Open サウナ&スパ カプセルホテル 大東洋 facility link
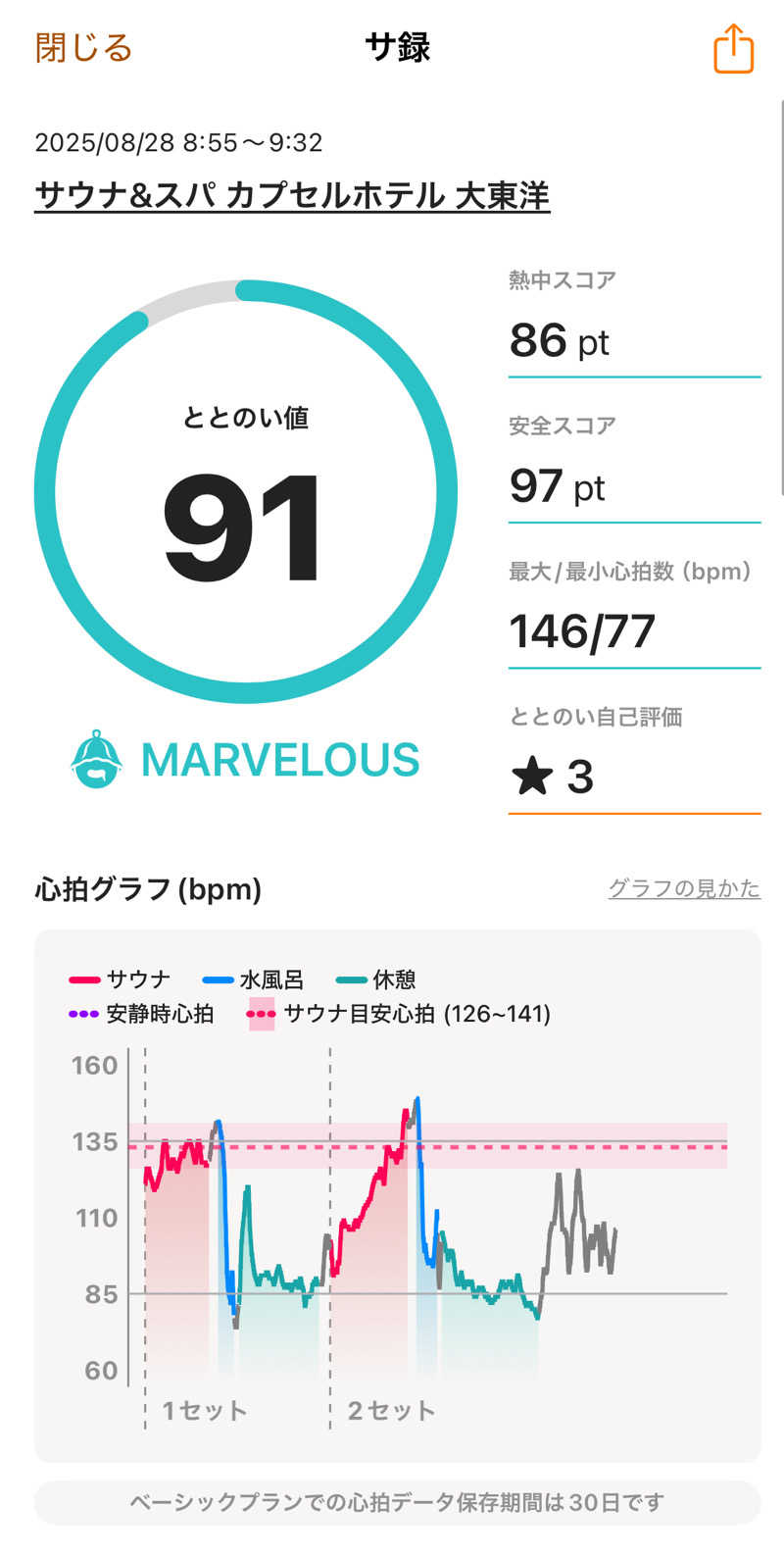The height and width of the screenshot is (1556, 784). (x=292, y=195)
